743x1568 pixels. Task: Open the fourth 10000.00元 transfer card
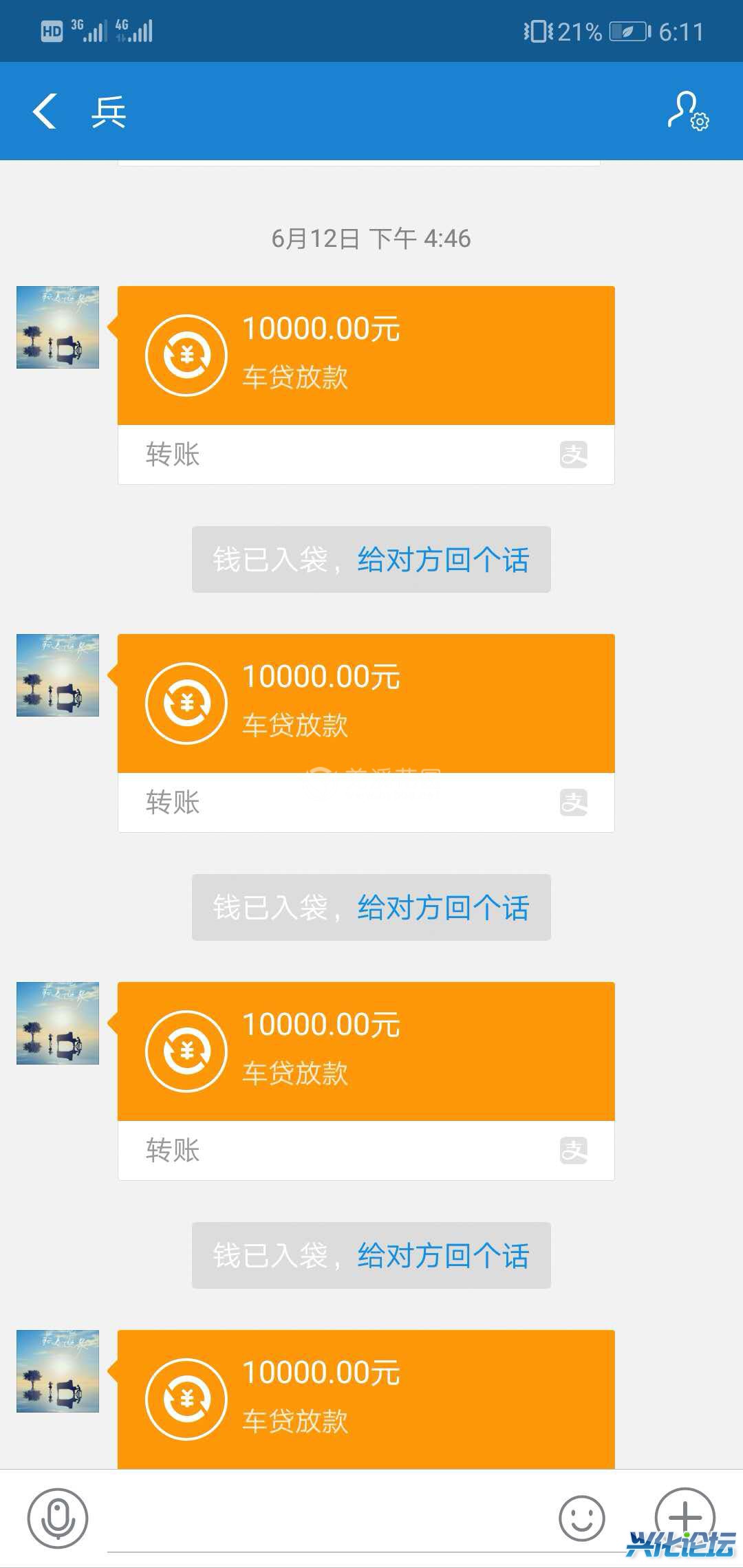[x=365, y=1400]
